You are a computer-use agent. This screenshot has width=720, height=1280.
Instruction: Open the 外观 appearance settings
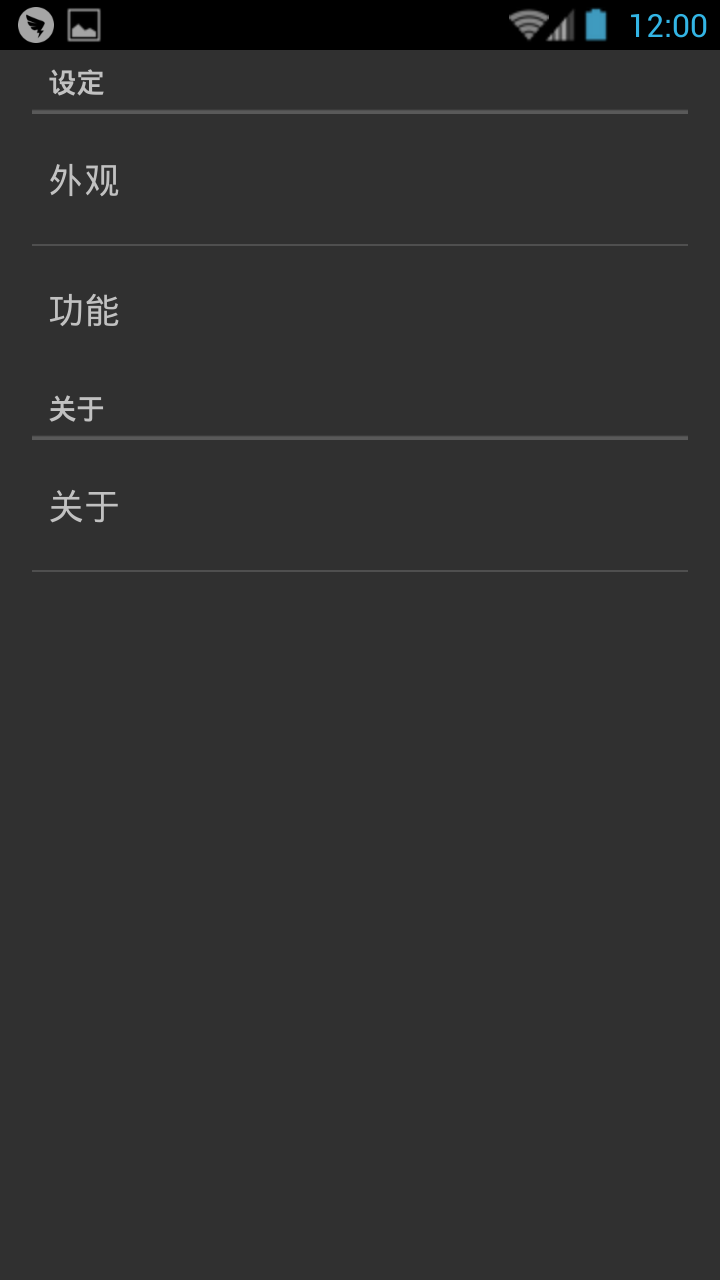pos(360,181)
